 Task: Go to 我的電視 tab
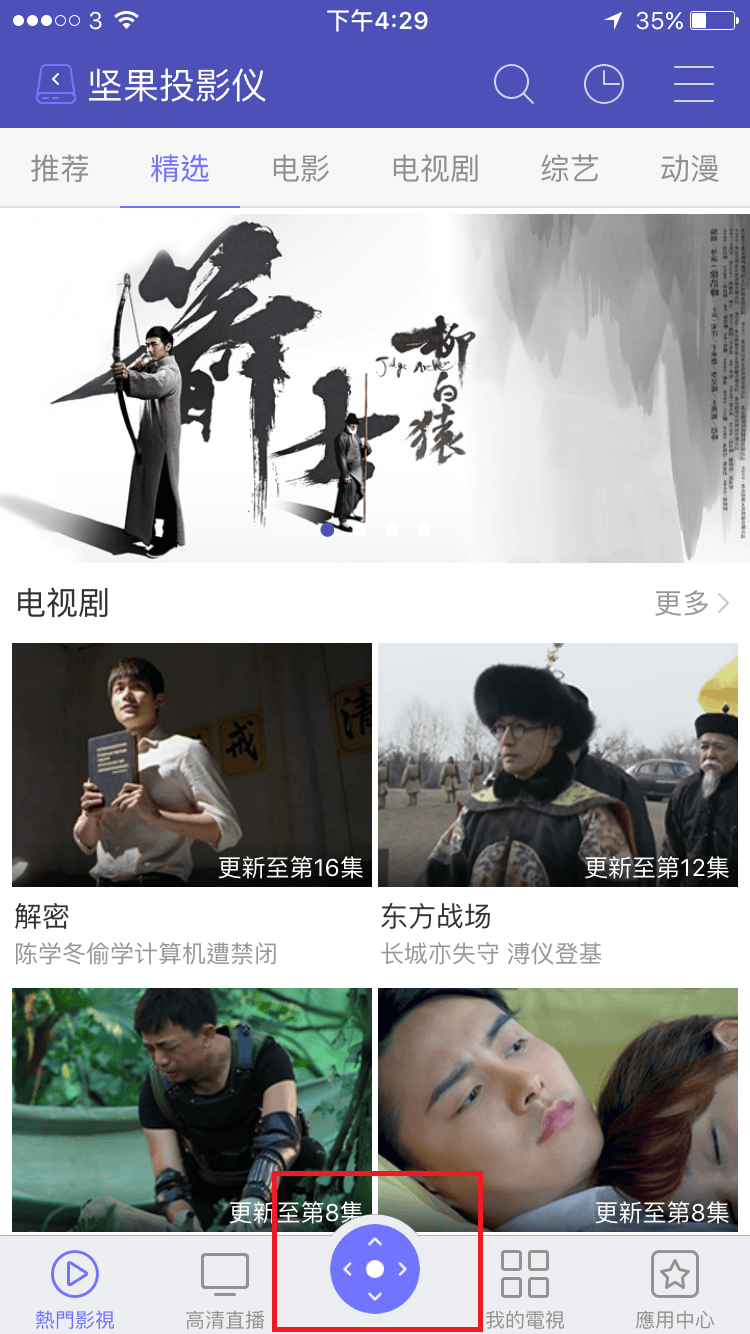(525, 1289)
